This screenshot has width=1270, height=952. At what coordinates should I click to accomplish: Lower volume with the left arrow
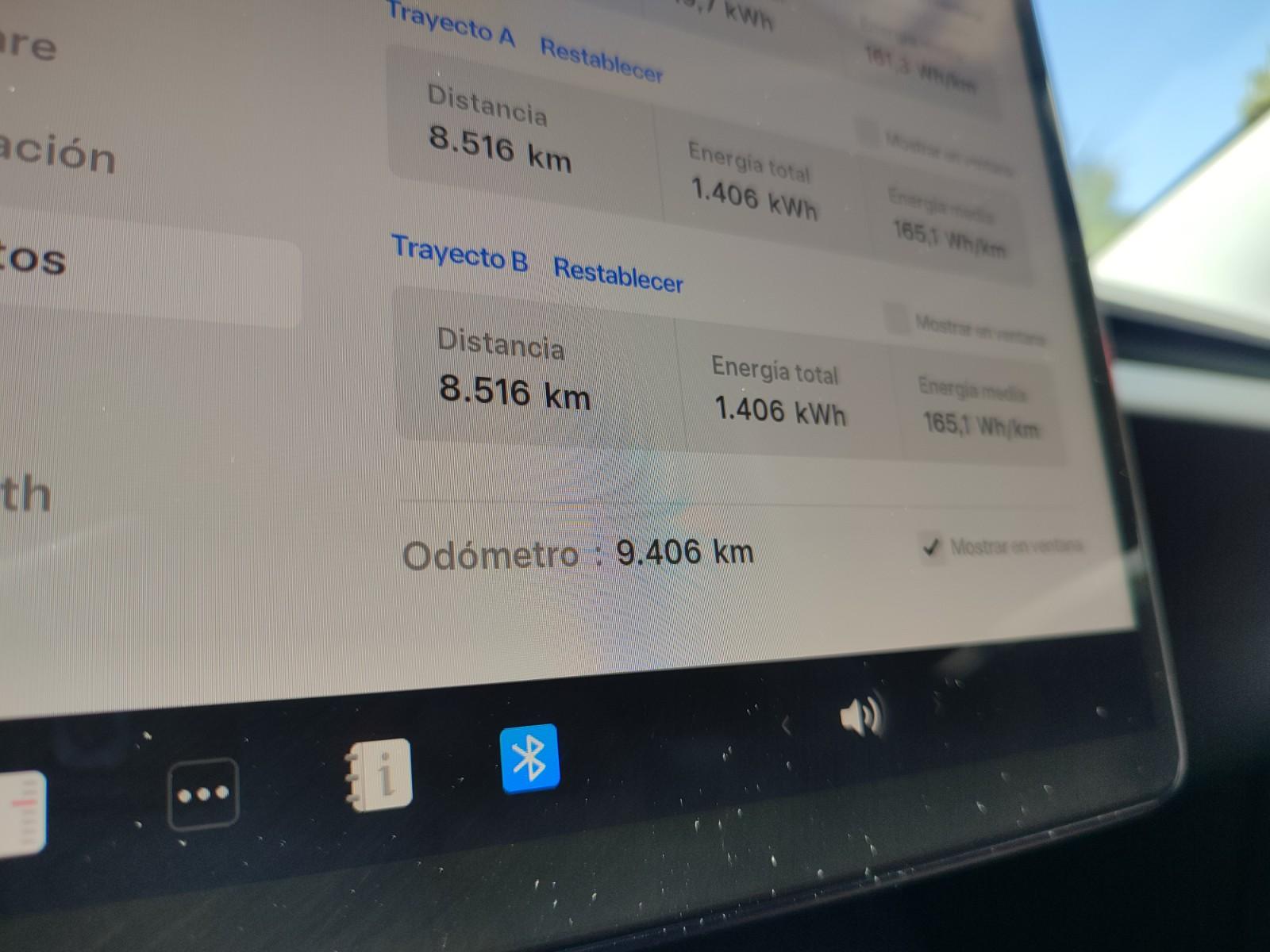point(787,724)
